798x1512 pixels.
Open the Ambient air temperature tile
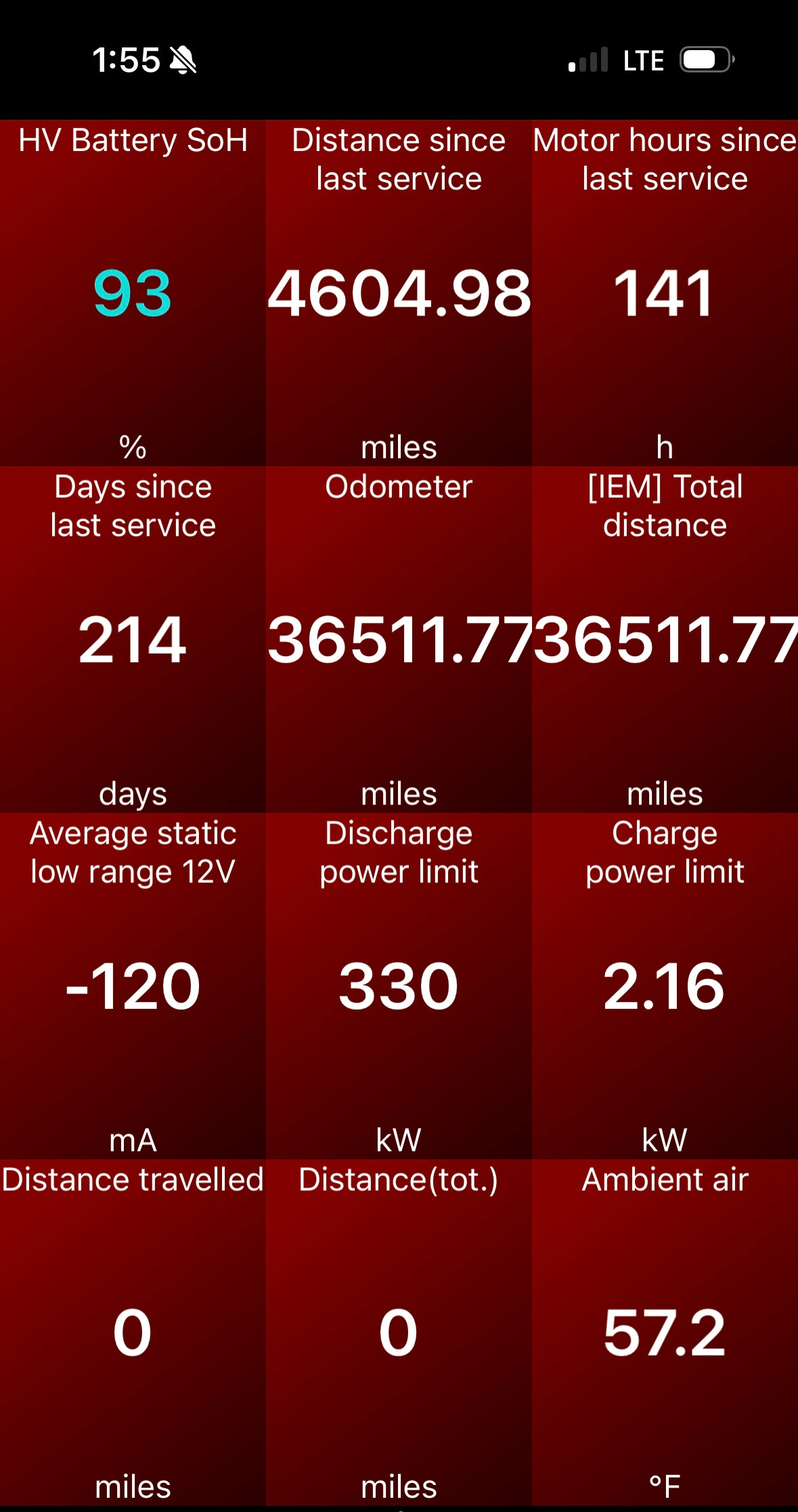(x=665, y=1333)
